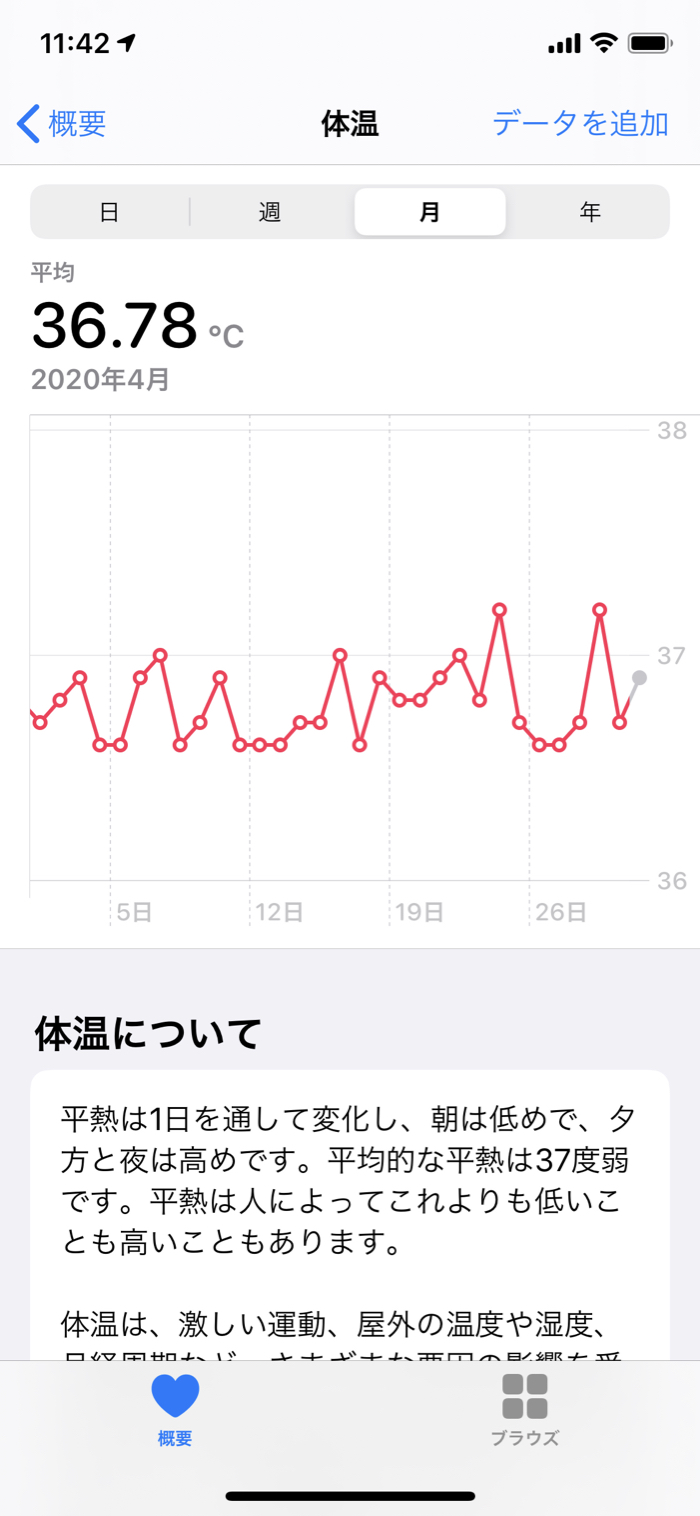The height and width of the screenshot is (1516, 700).
Task: Tap データを追加 to add data
Action: click(x=580, y=124)
